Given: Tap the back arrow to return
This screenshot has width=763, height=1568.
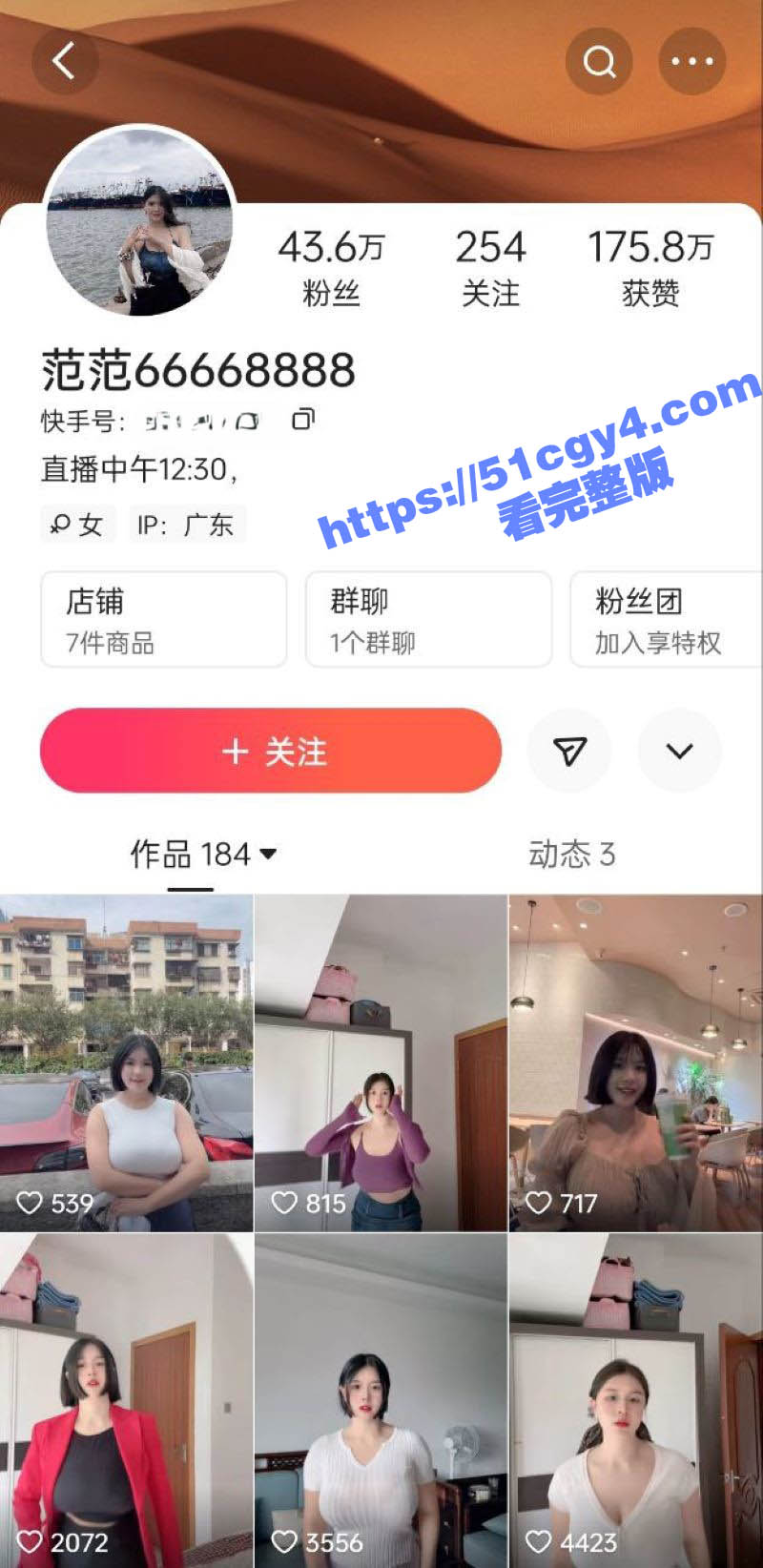Looking at the screenshot, I should [65, 60].
